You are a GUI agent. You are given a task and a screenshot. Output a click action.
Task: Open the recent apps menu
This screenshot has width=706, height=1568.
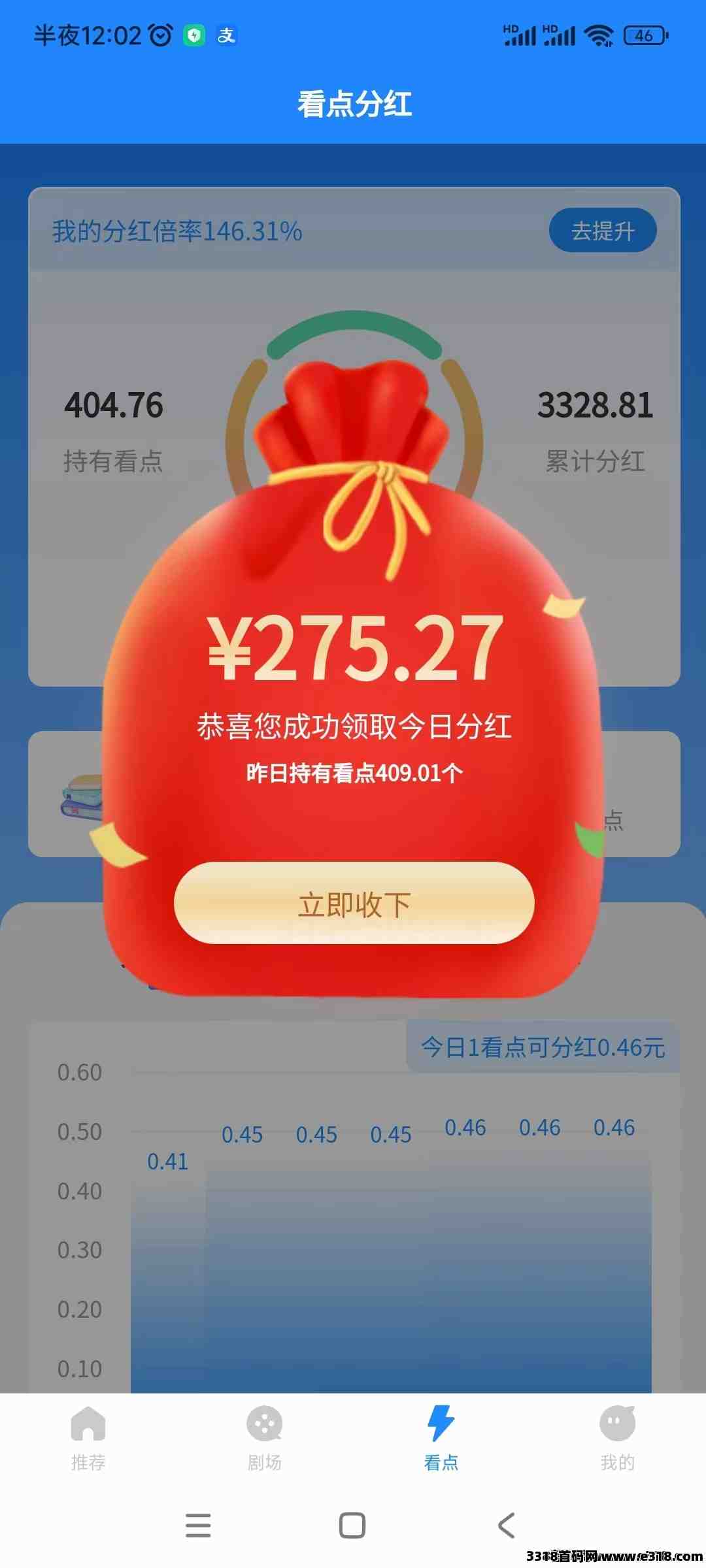tap(198, 1526)
